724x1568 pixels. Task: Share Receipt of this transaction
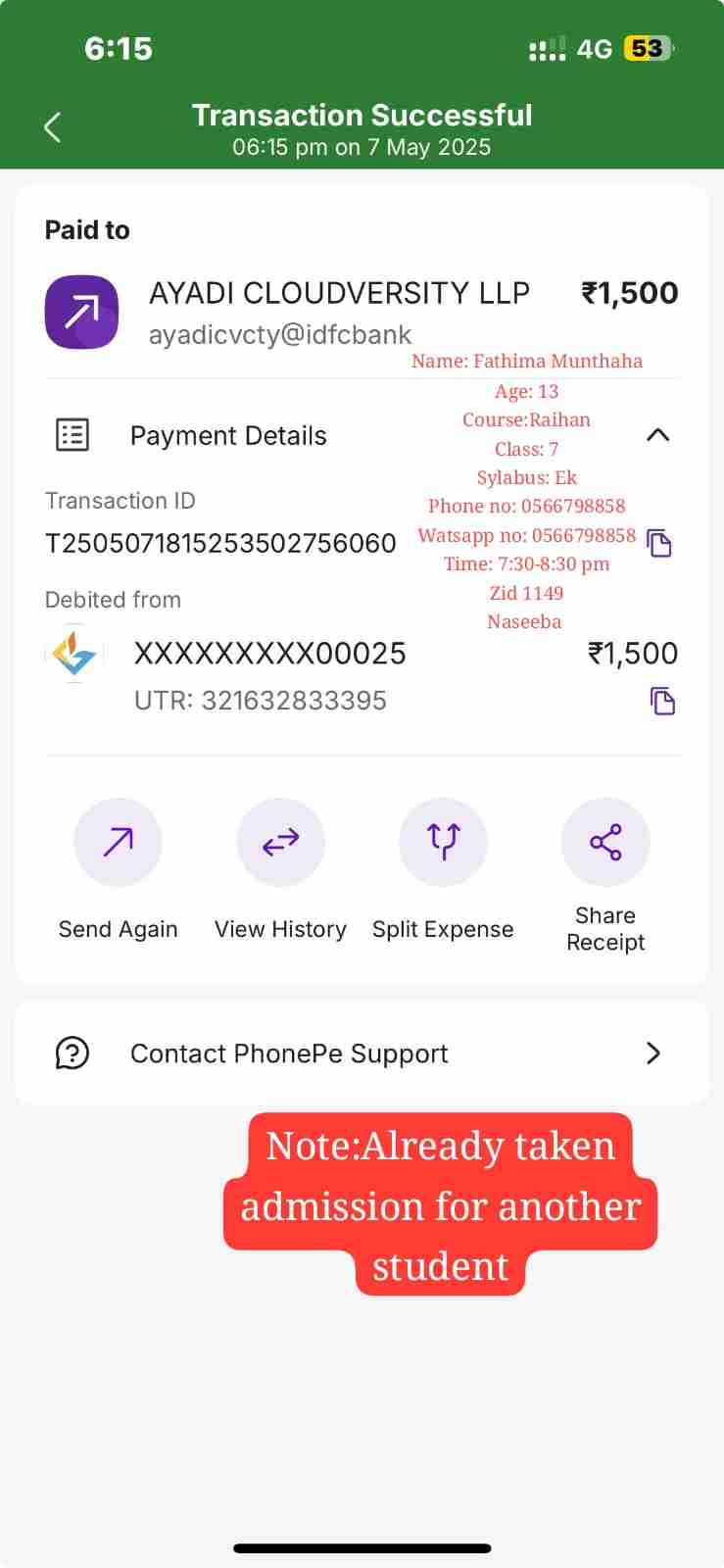point(605,843)
